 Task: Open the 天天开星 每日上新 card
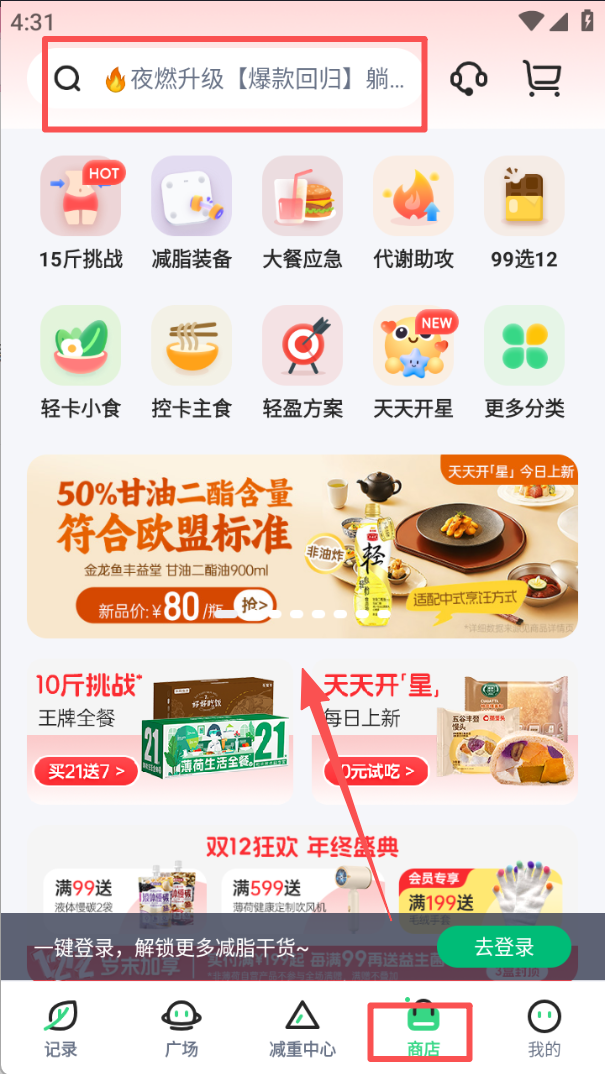tap(444, 731)
